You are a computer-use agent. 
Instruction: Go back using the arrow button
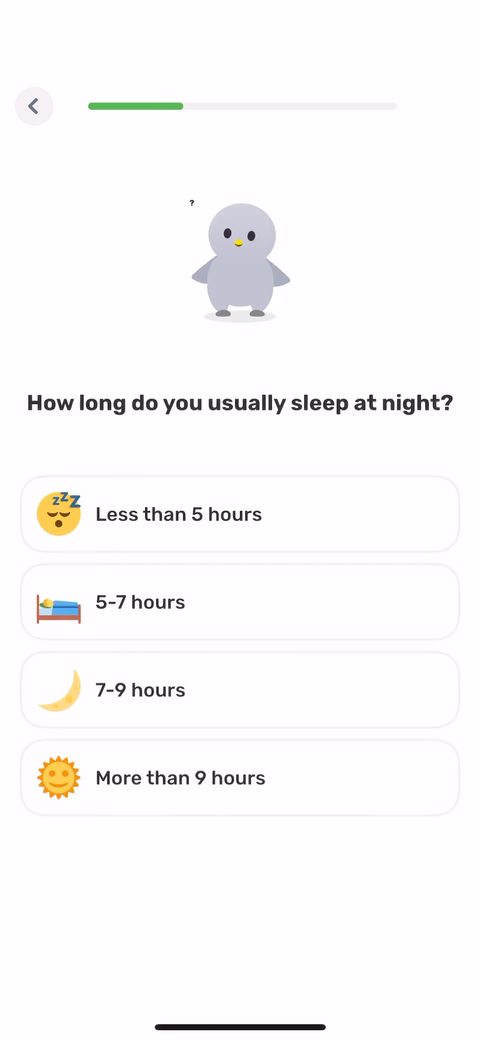coord(34,106)
